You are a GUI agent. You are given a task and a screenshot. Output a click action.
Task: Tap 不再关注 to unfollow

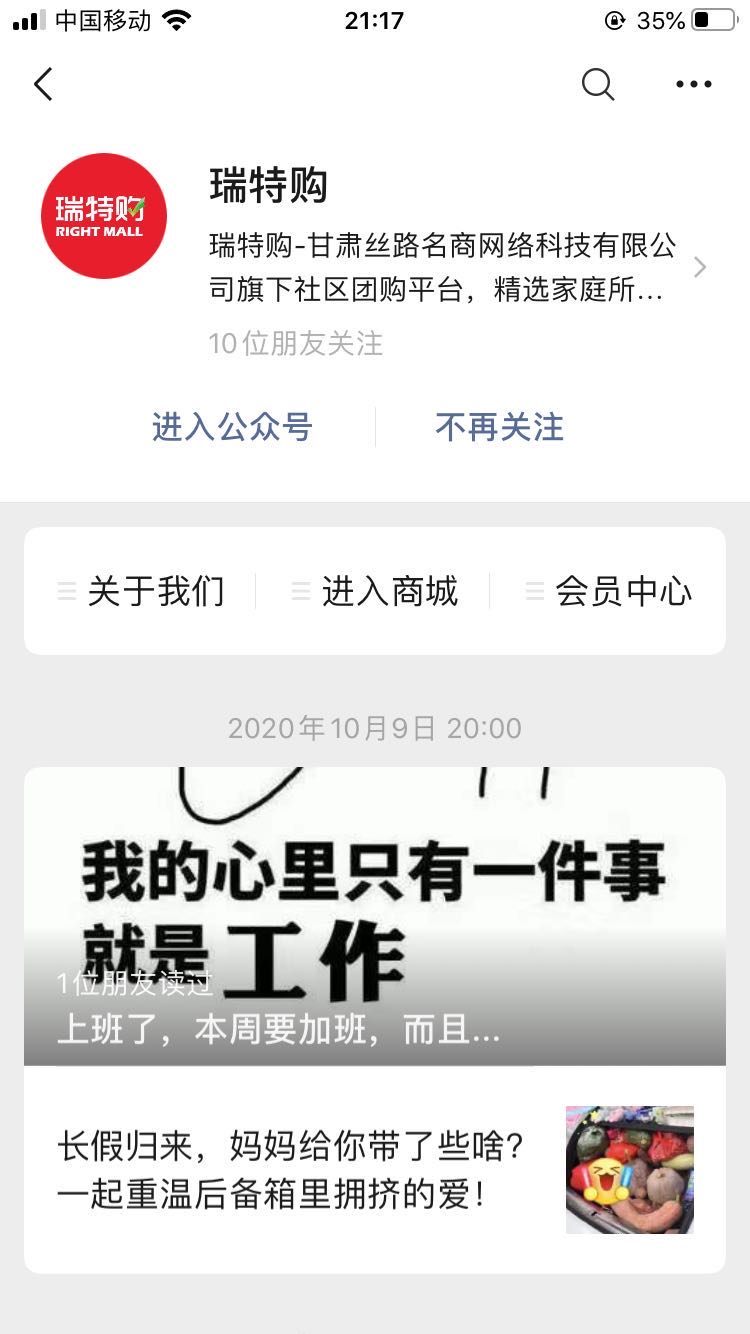(499, 427)
